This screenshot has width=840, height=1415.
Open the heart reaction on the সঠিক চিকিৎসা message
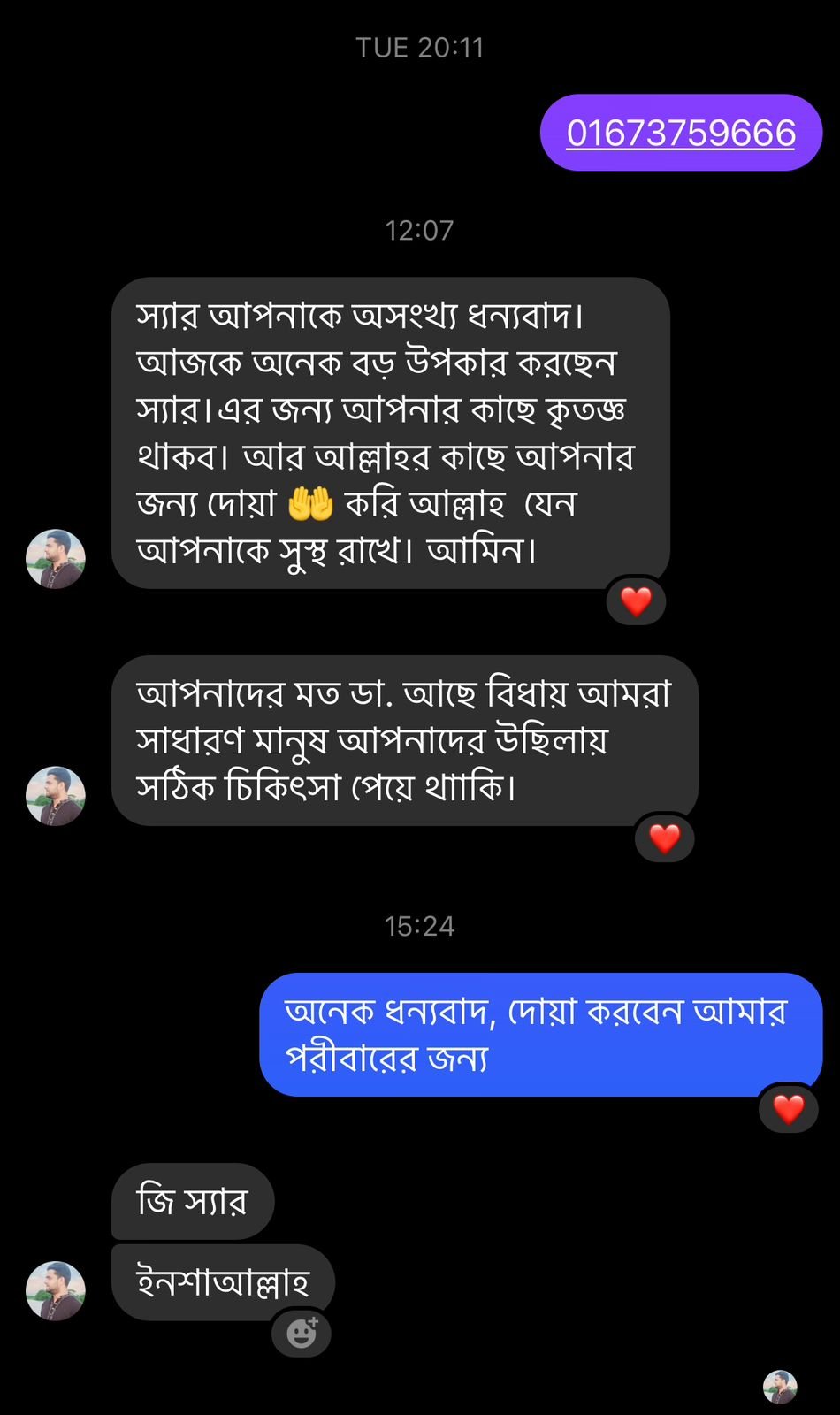[x=664, y=838]
